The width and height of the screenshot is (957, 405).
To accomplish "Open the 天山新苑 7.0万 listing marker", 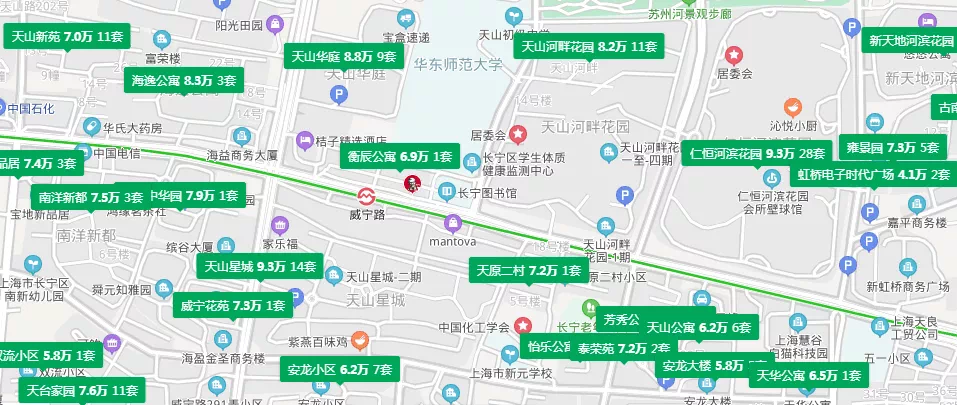I will point(67,38).
